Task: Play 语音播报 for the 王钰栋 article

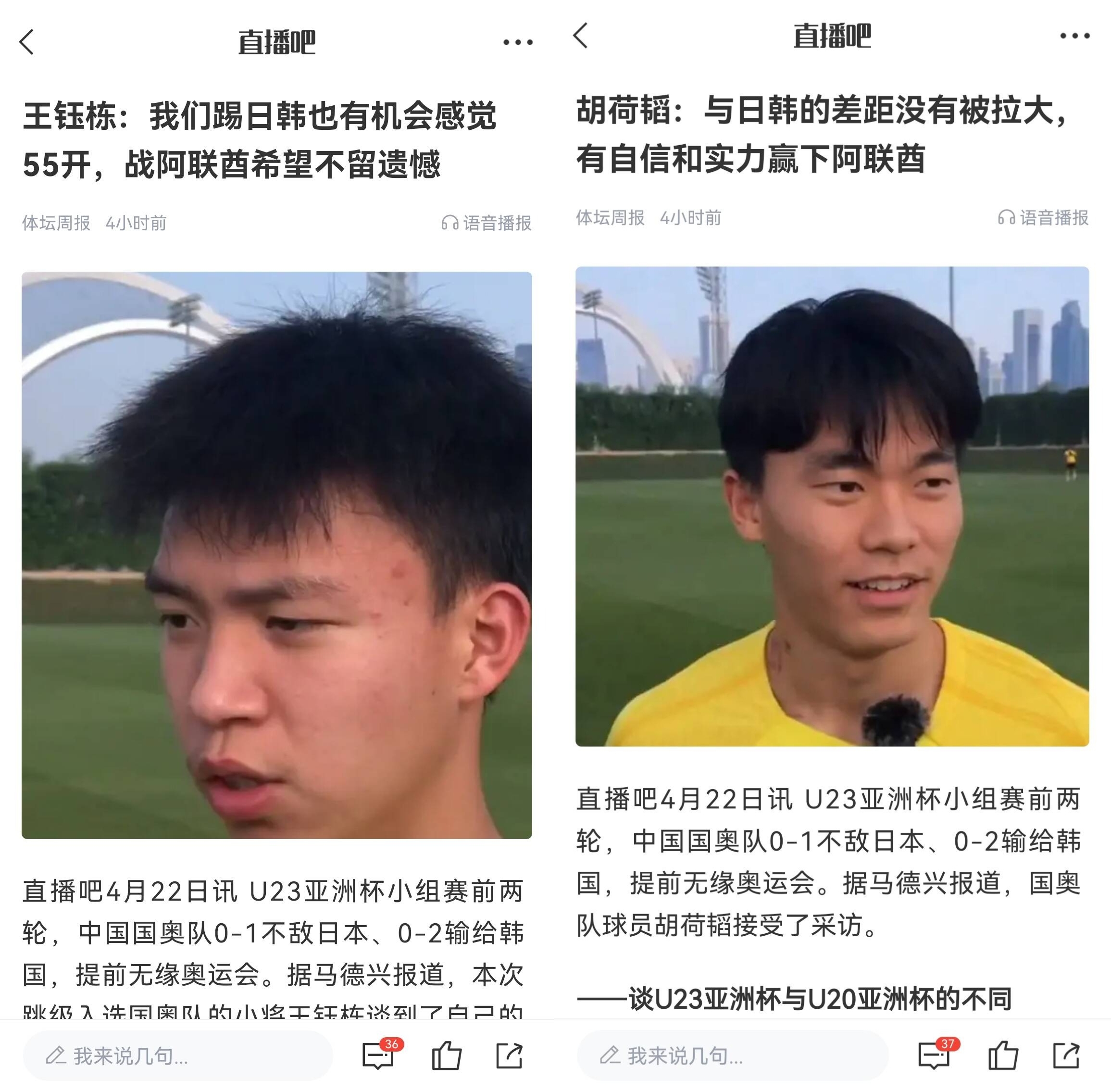Action: pos(487,223)
